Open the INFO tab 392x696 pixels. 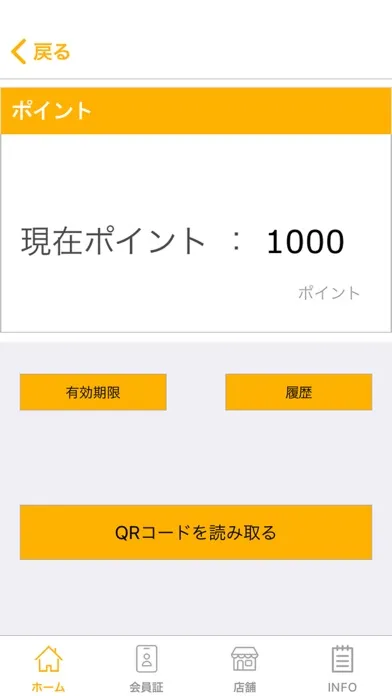tap(342, 668)
